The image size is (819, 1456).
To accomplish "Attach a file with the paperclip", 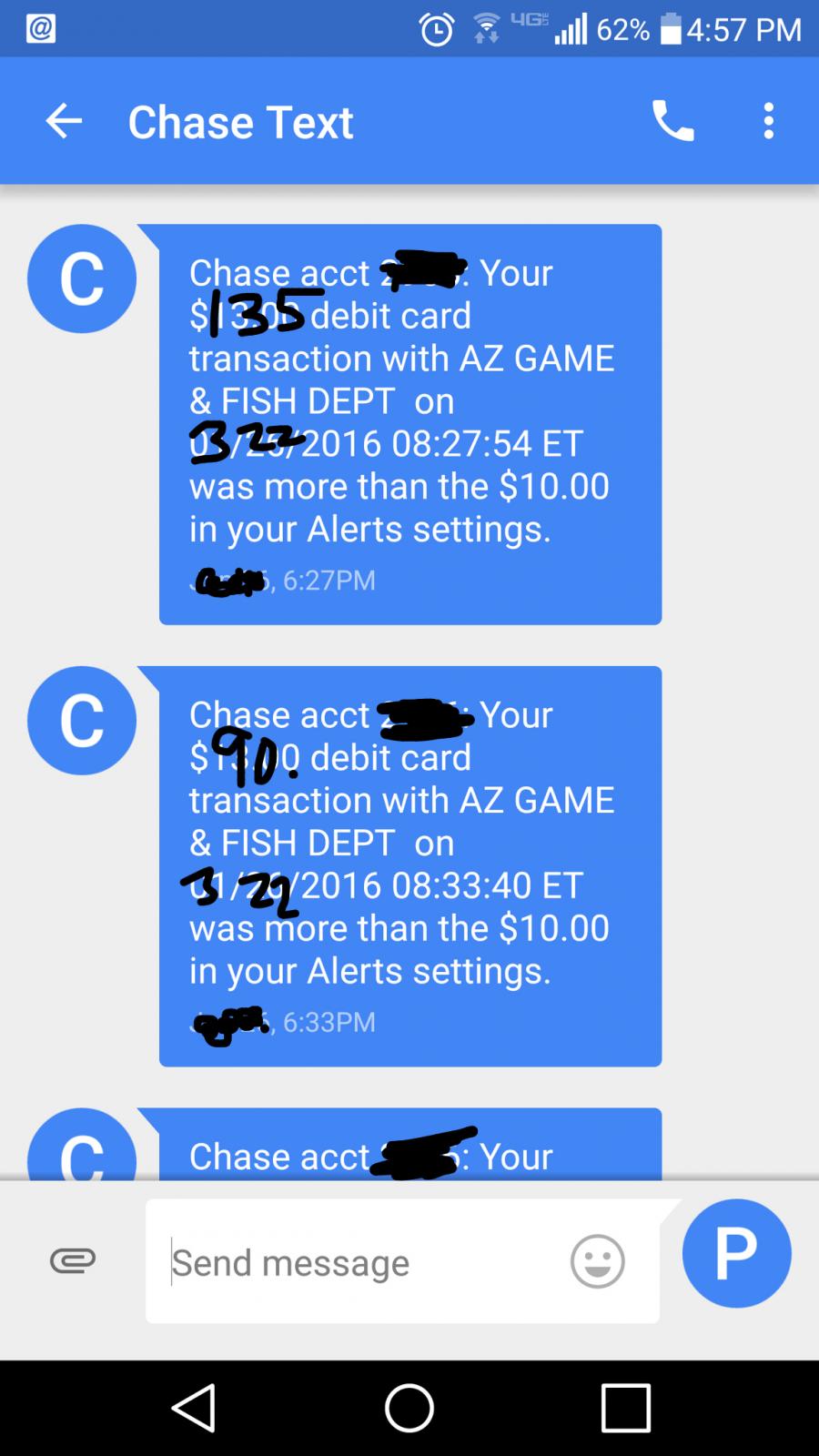I will [x=73, y=1260].
